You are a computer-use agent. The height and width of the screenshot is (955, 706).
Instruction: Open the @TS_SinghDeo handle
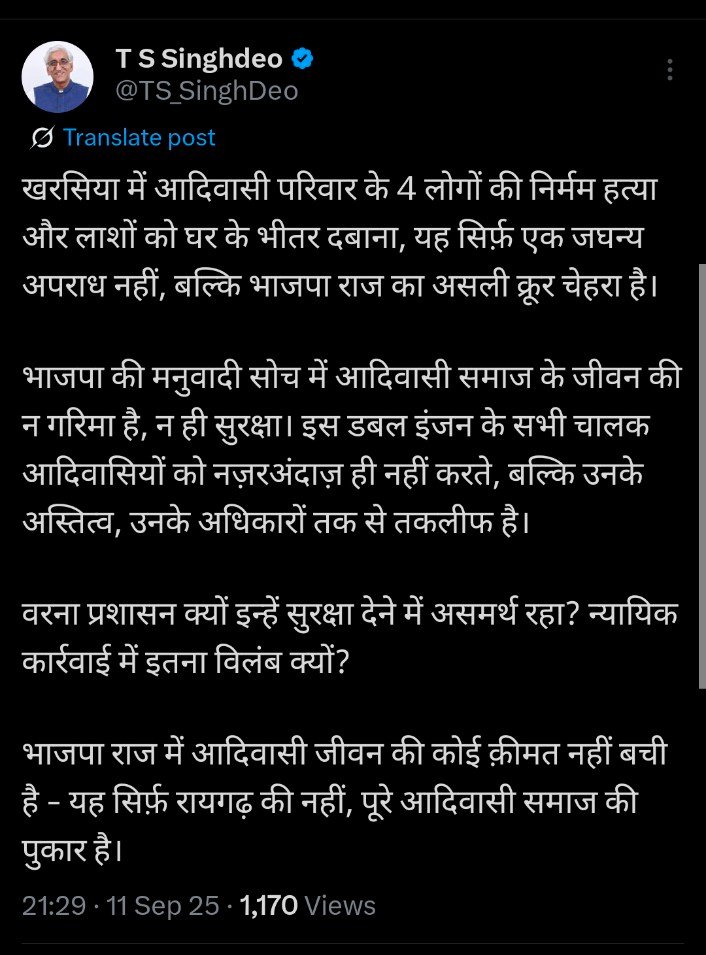(206, 93)
